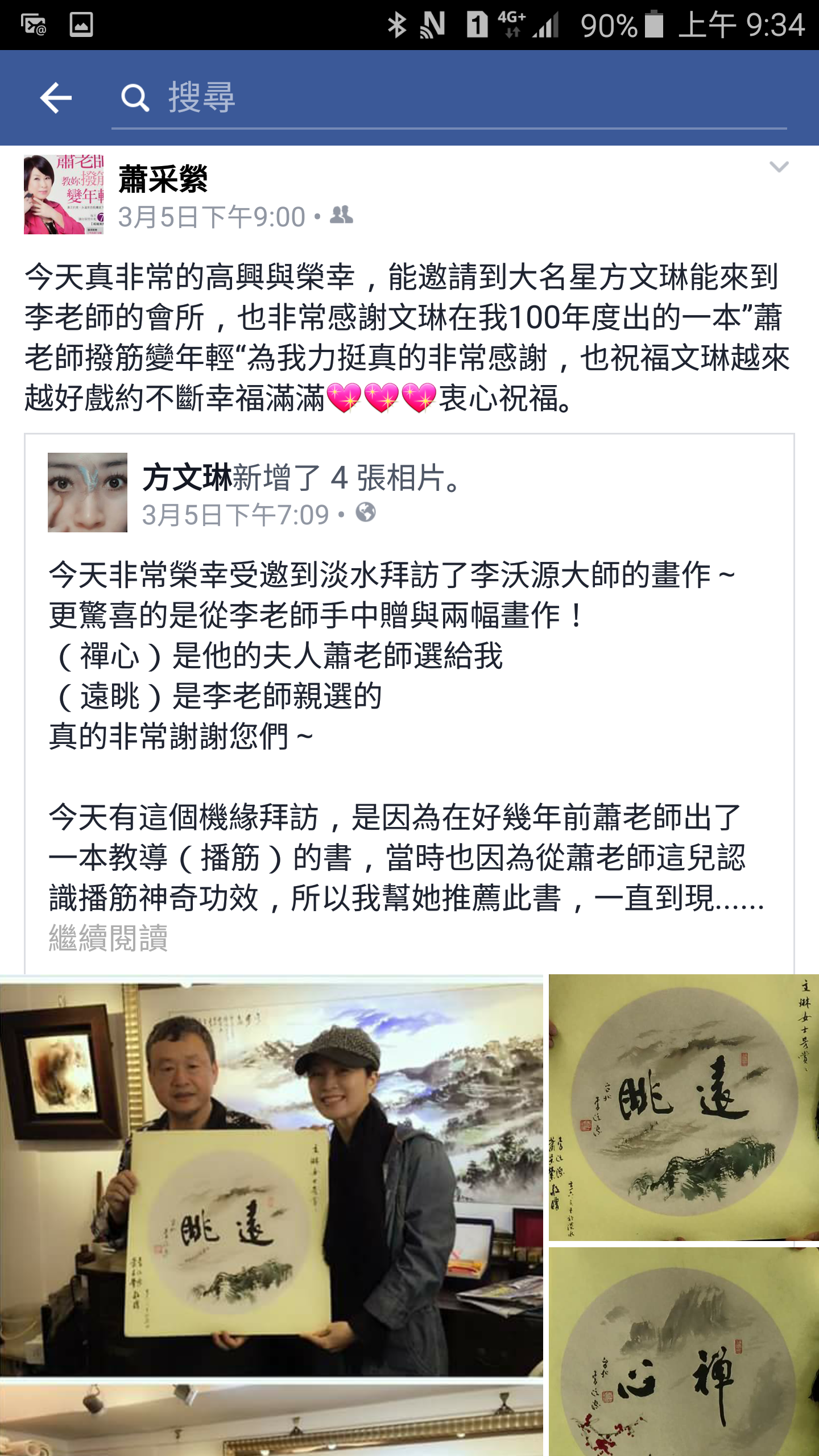Open 蕭采縈's profile via name link
The image size is (819, 1456).
coord(163,179)
